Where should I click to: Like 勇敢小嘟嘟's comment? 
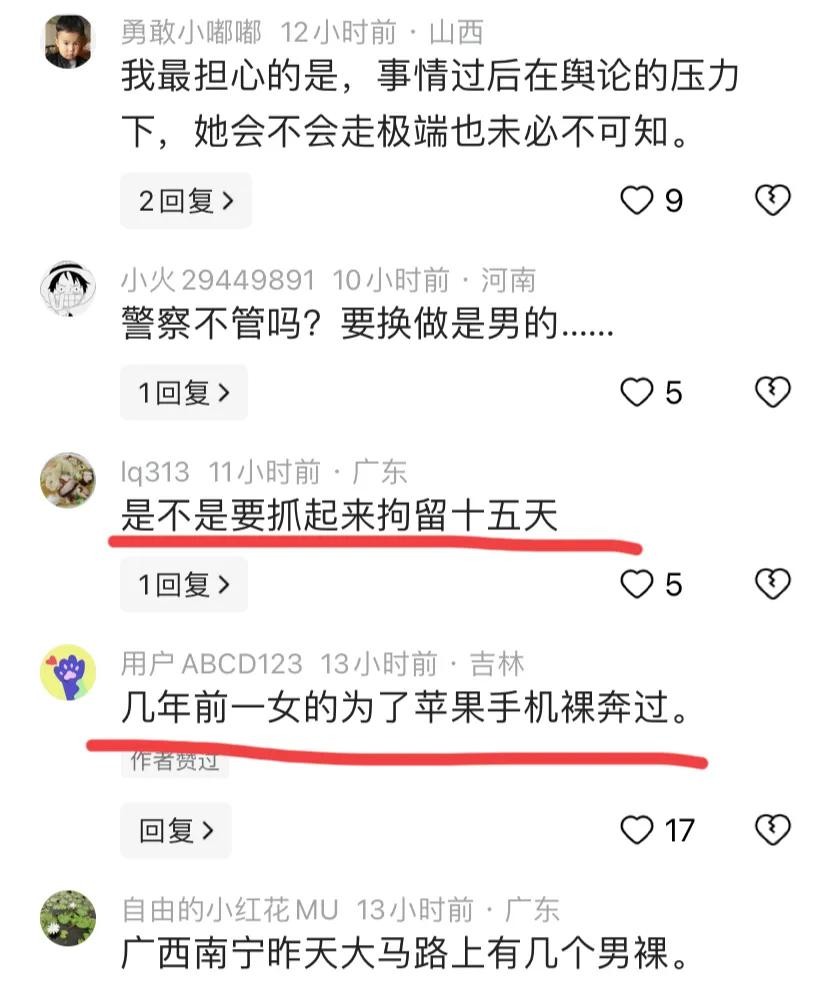click(636, 201)
